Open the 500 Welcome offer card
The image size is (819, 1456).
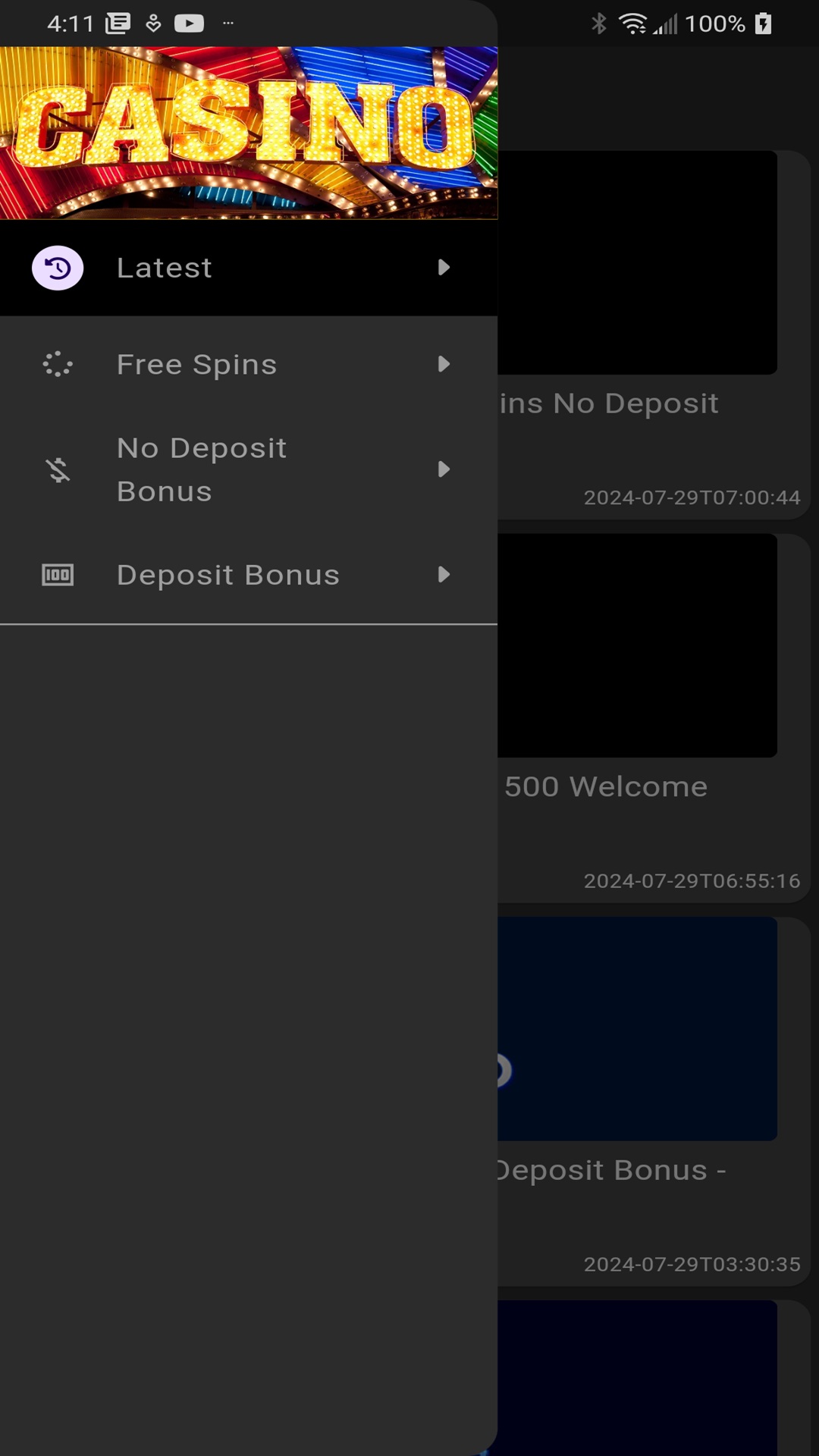(654, 718)
